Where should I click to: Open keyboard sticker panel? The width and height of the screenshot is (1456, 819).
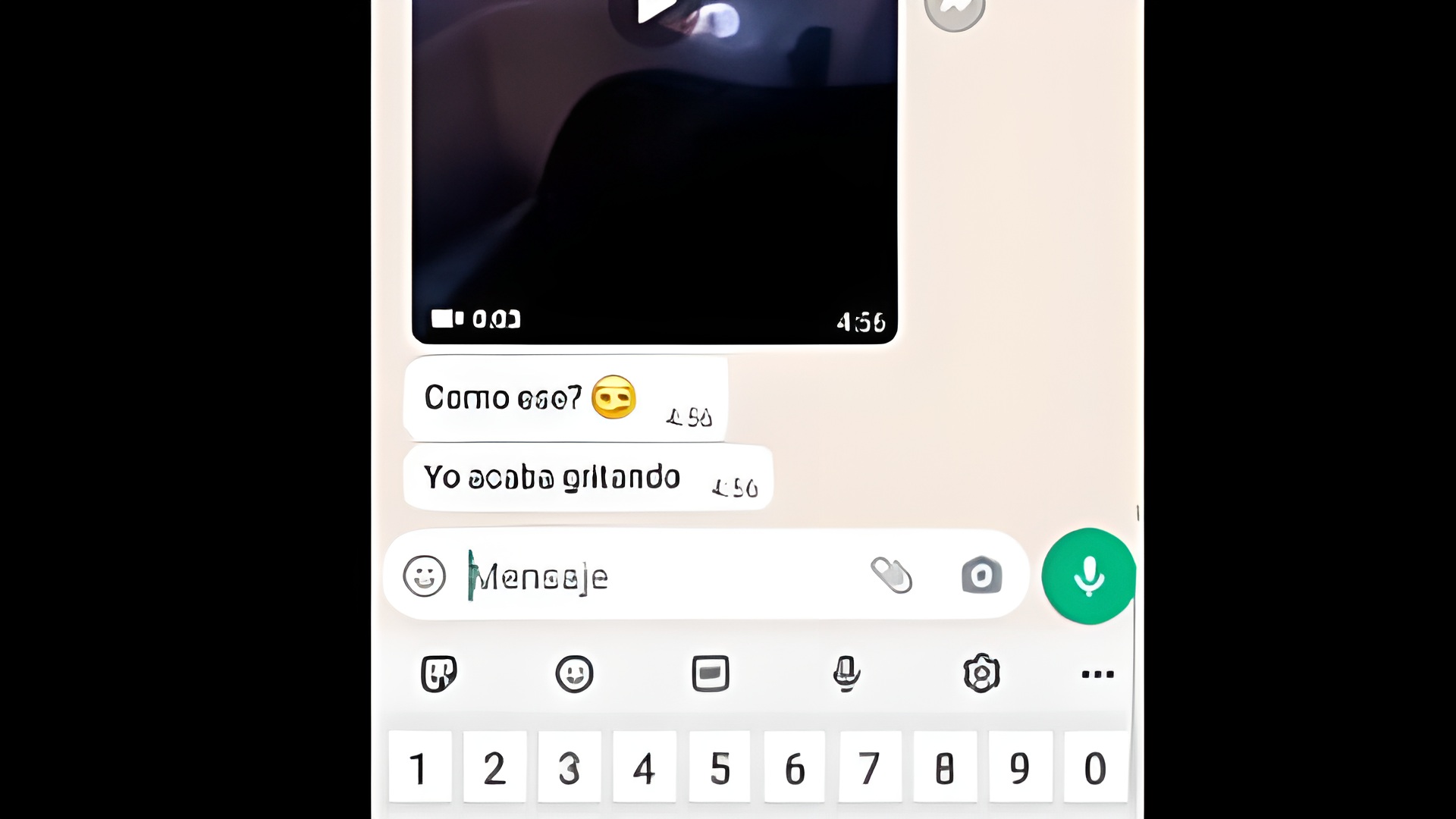point(438,673)
